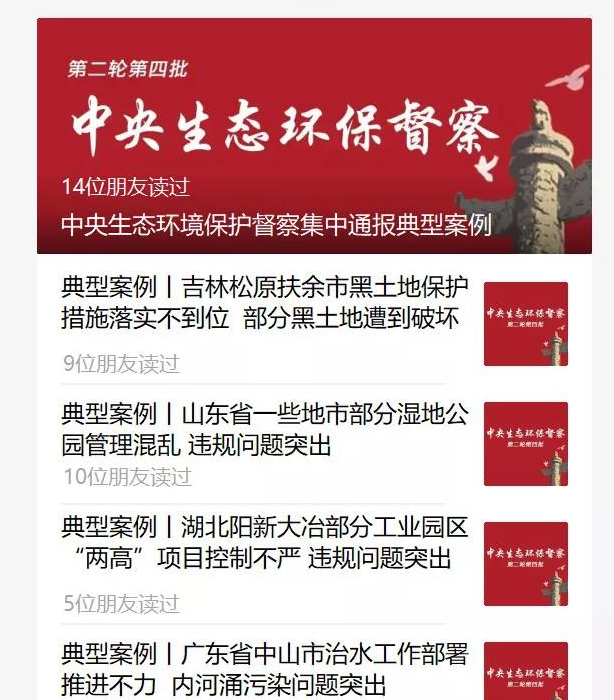Open the 中央生态环境保护督察集中通报典型案例 banner article
This screenshot has height=700, width=614.
[x=276, y=224]
